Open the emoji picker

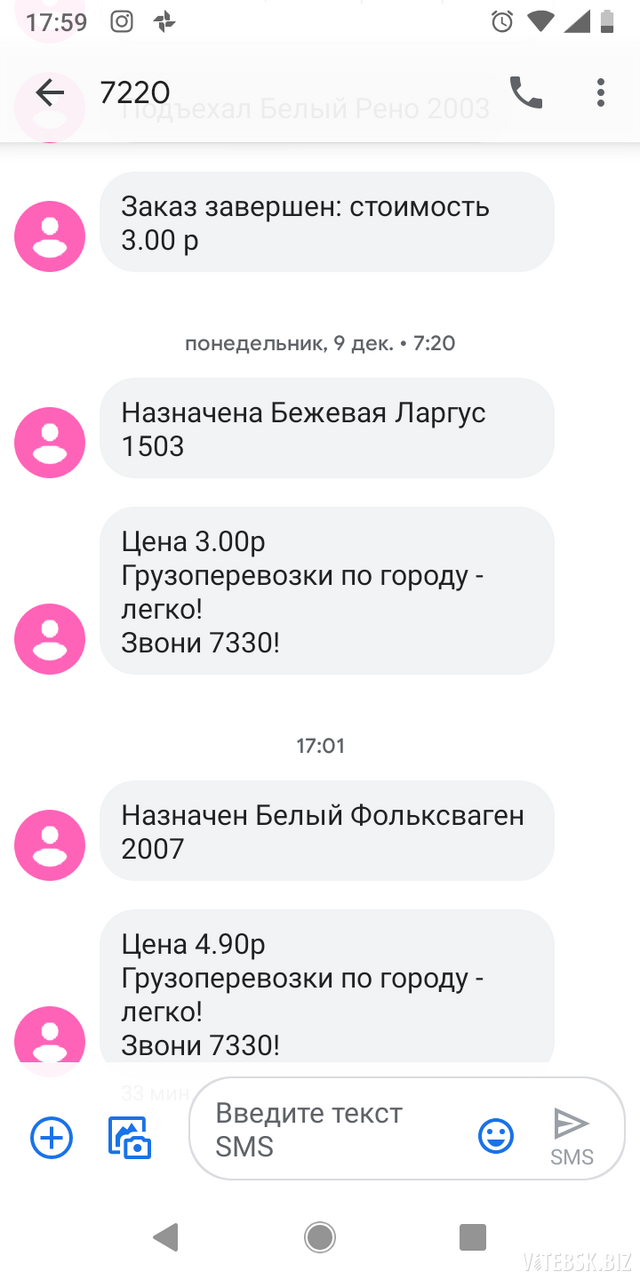(x=496, y=1136)
